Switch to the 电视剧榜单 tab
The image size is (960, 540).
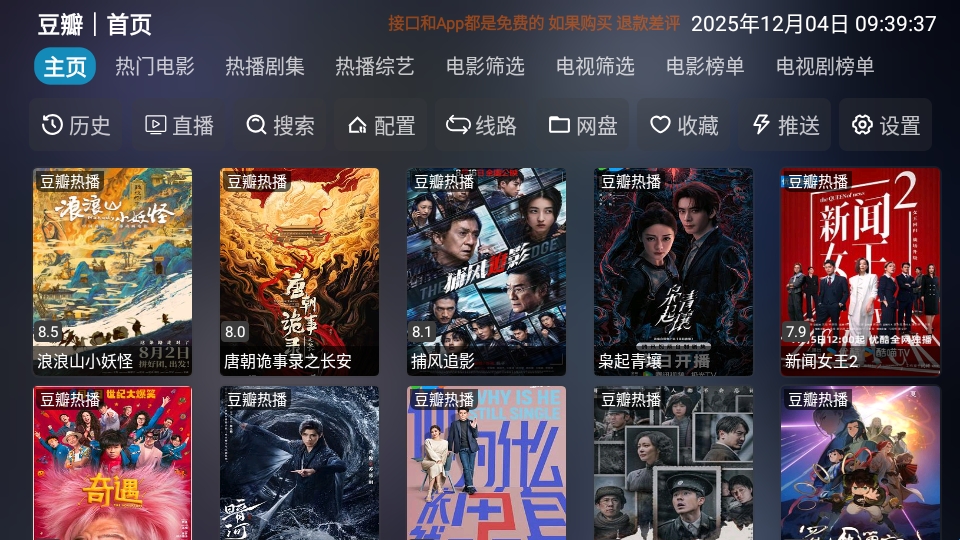(x=825, y=67)
